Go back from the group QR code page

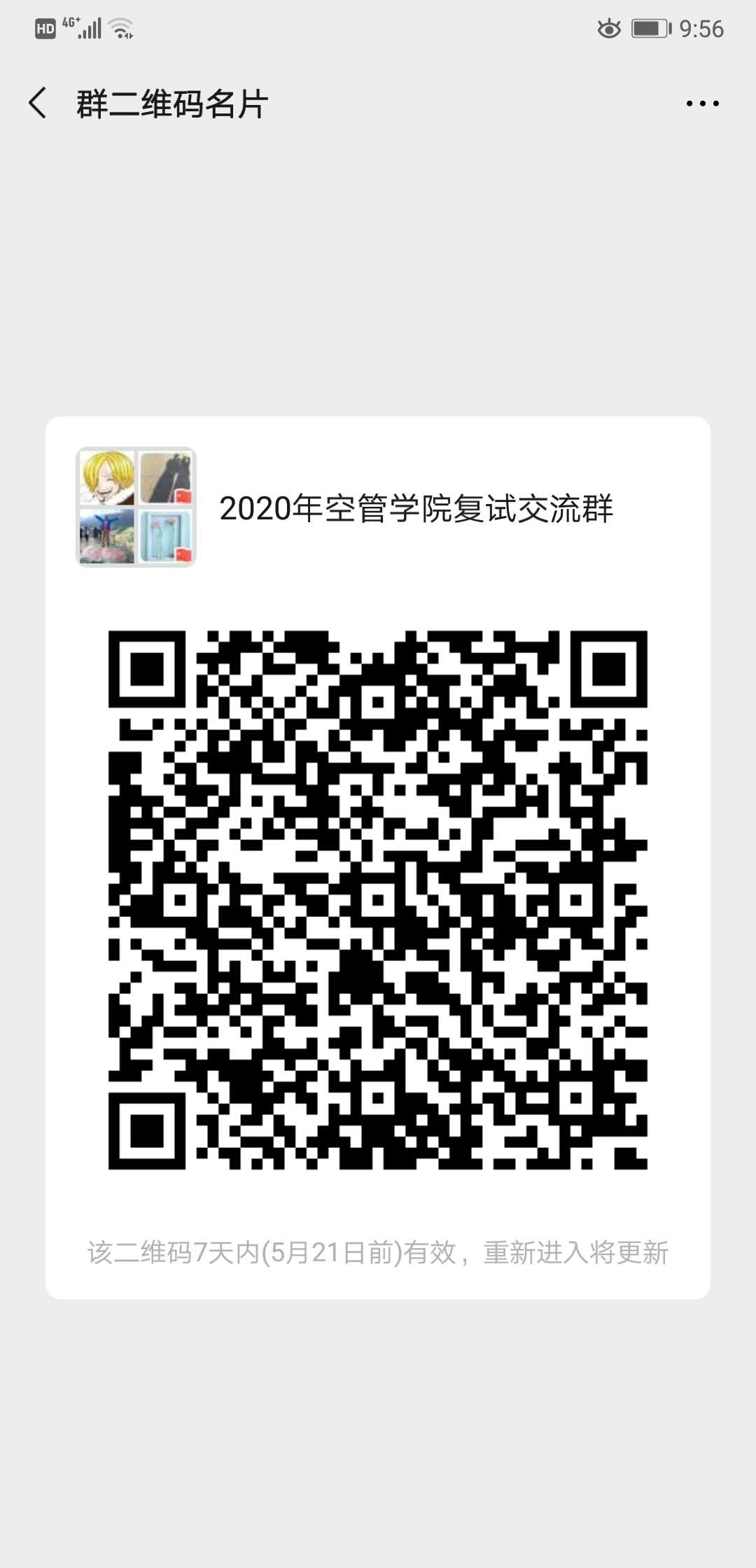click(x=38, y=104)
